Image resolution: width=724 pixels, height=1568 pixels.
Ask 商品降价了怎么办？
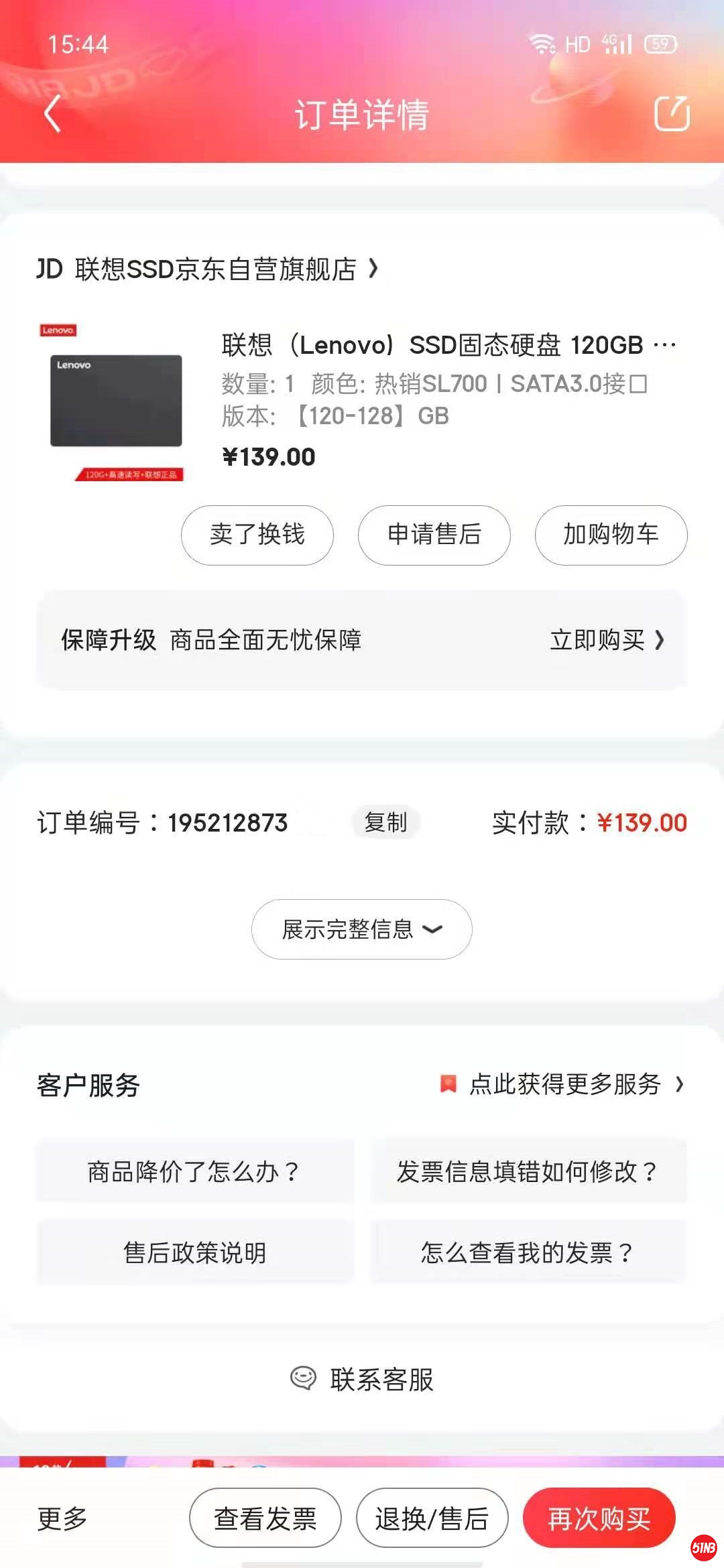click(194, 1171)
